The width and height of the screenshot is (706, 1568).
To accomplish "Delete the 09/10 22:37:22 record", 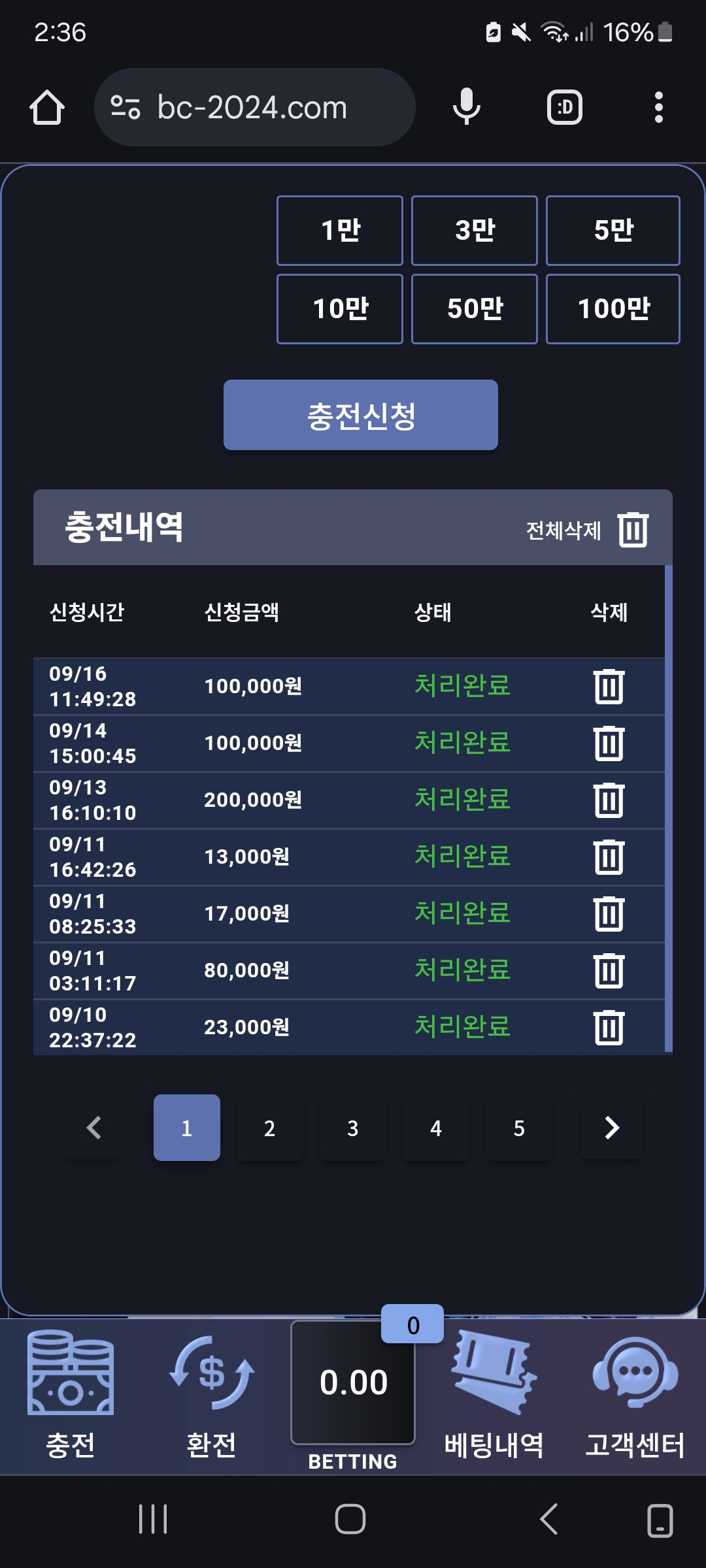I will coord(609,1028).
